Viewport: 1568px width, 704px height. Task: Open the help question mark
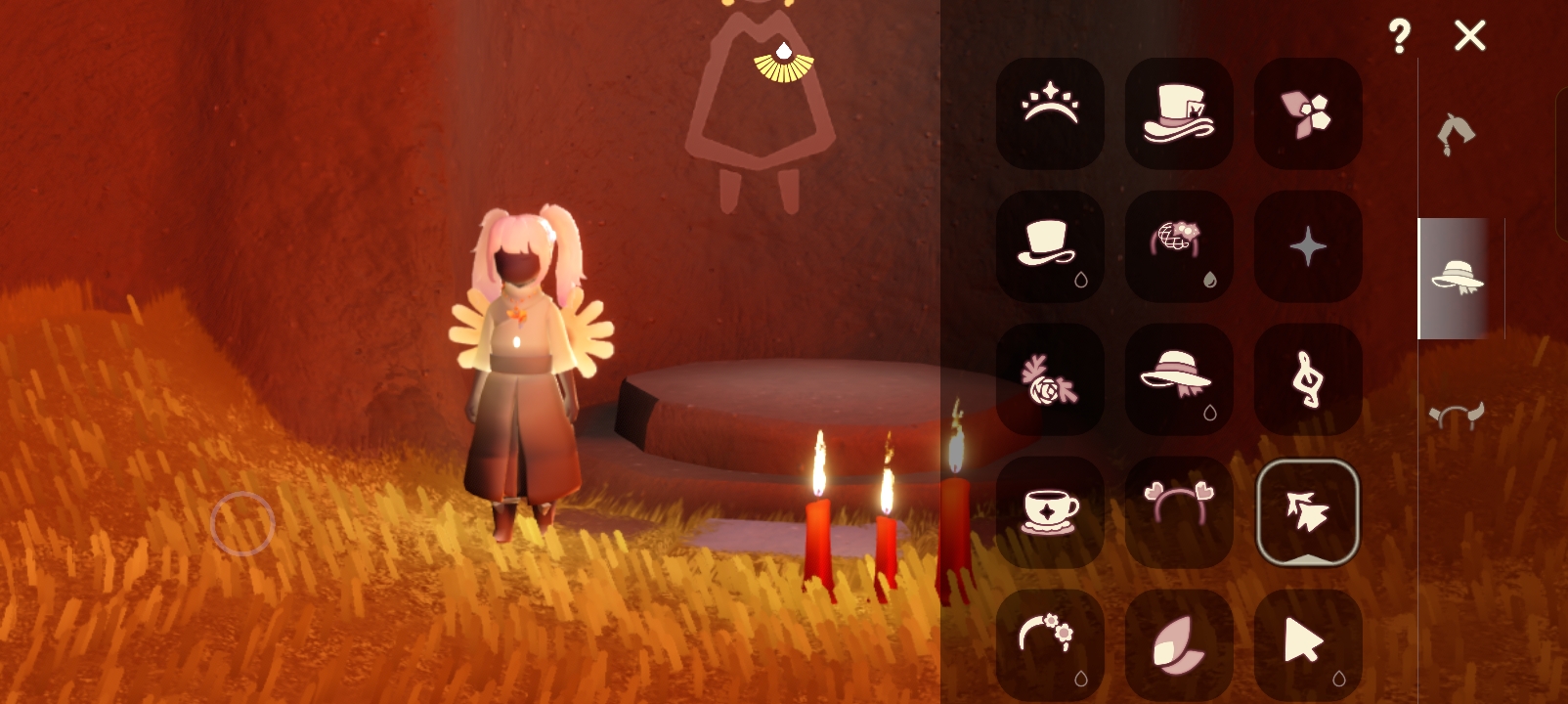click(1399, 37)
